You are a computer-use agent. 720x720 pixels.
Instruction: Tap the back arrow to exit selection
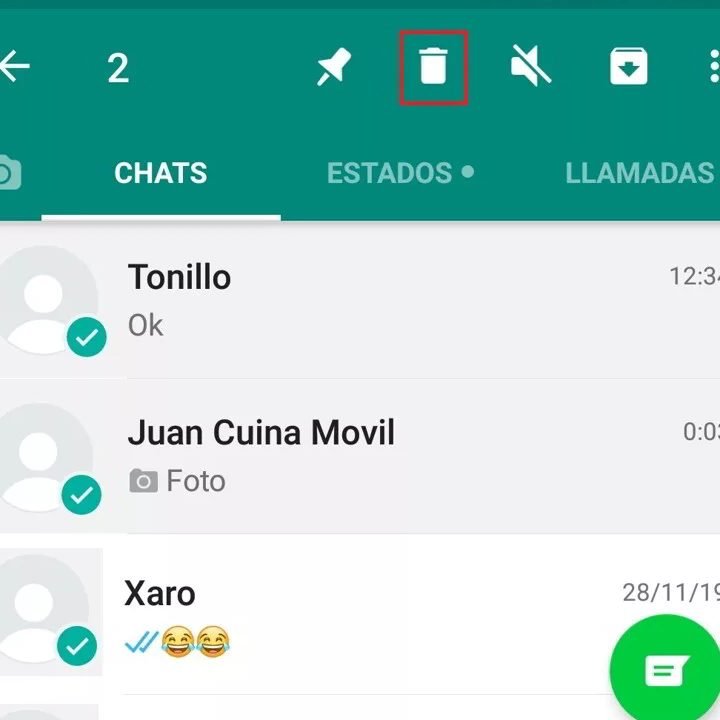(16, 68)
